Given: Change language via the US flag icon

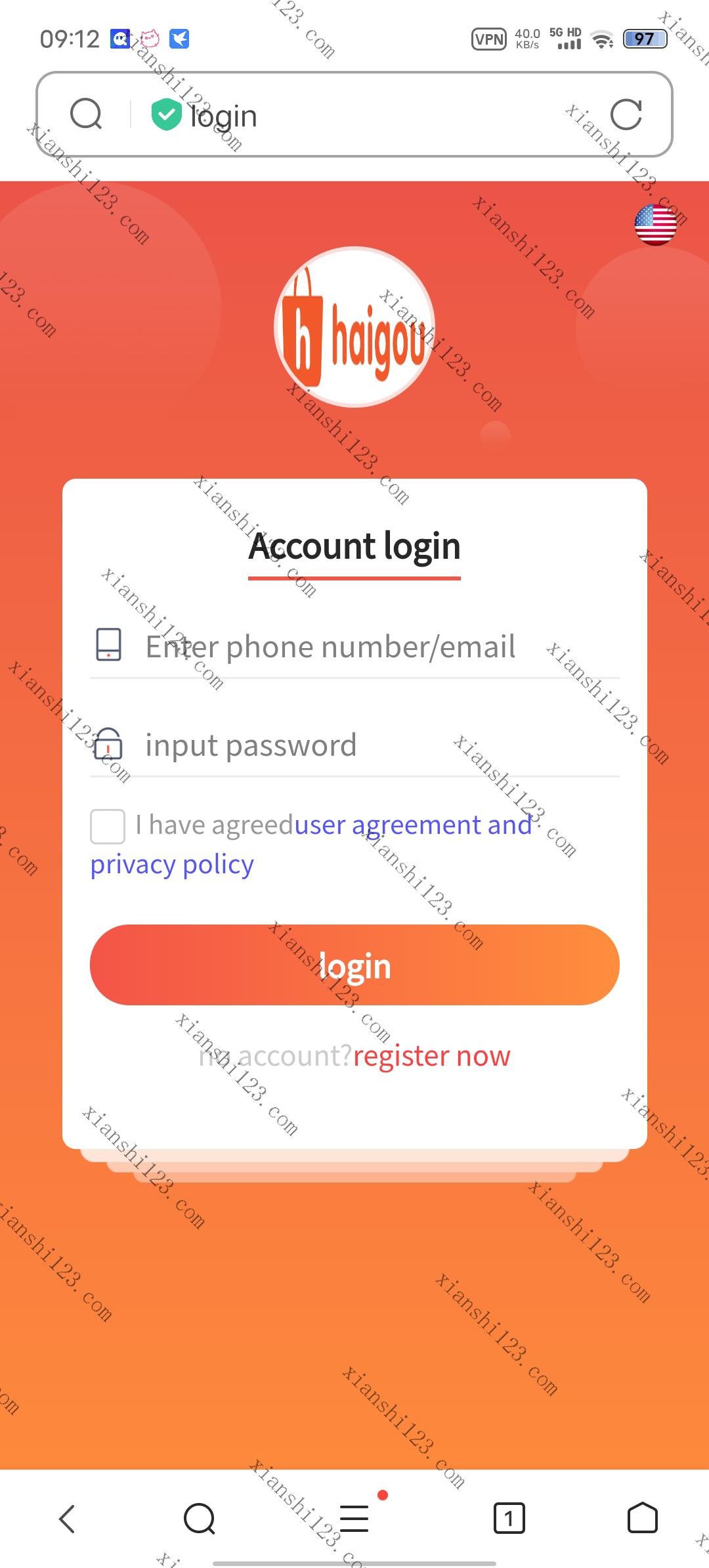Looking at the screenshot, I should (655, 225).
